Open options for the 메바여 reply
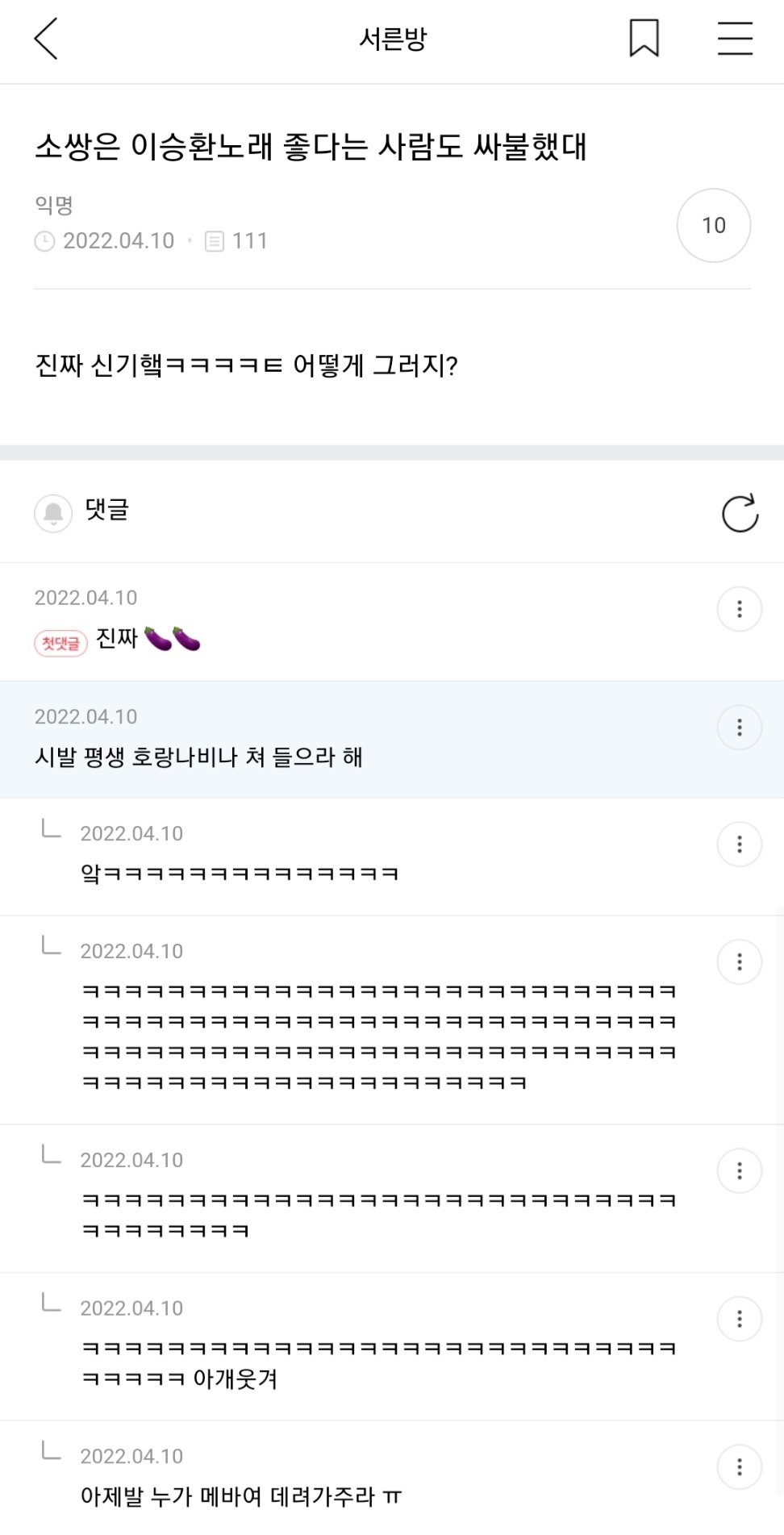Image resolution: width=784 pixels, height=1535 pixels. click(739, 1467)
